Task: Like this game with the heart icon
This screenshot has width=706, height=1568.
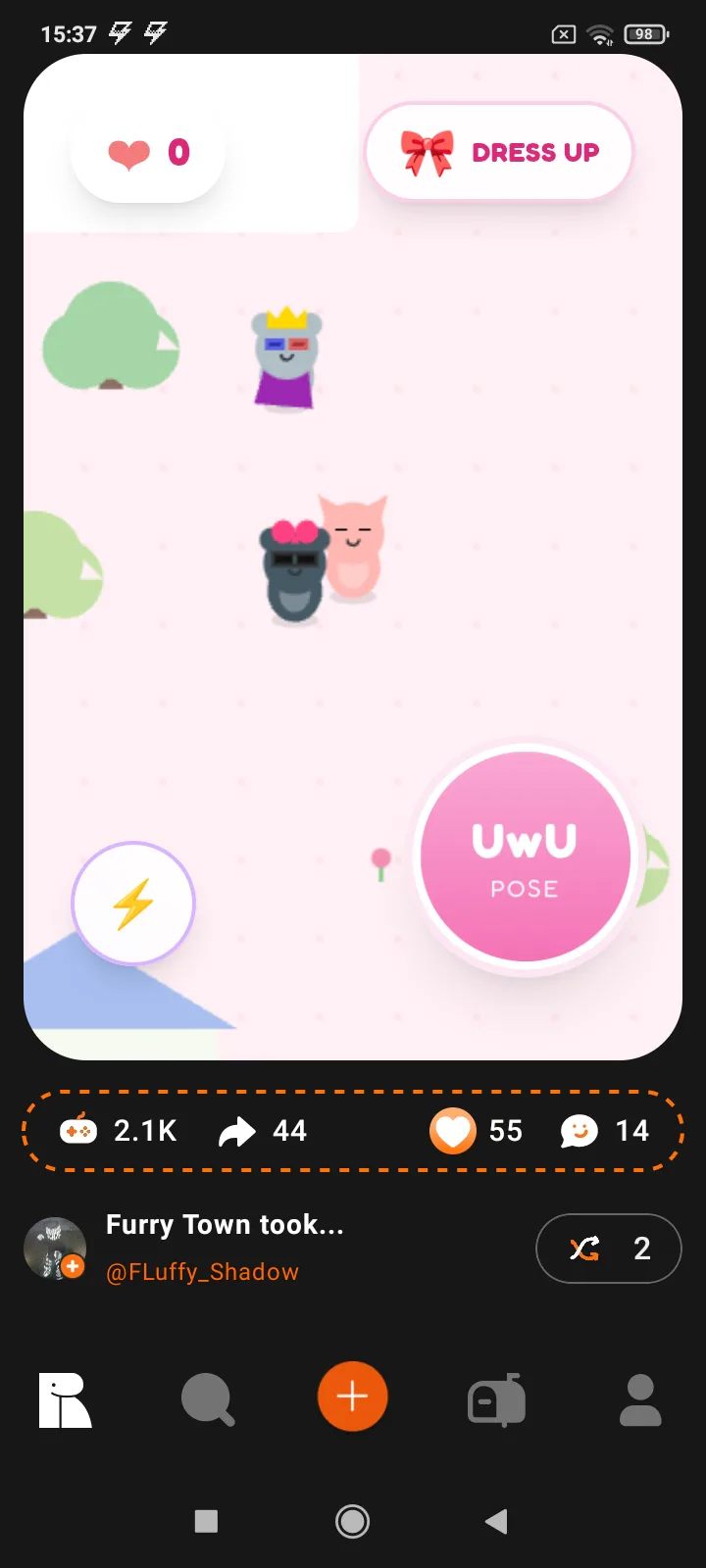Action: pyautogui.click(x=453, y=1131)
